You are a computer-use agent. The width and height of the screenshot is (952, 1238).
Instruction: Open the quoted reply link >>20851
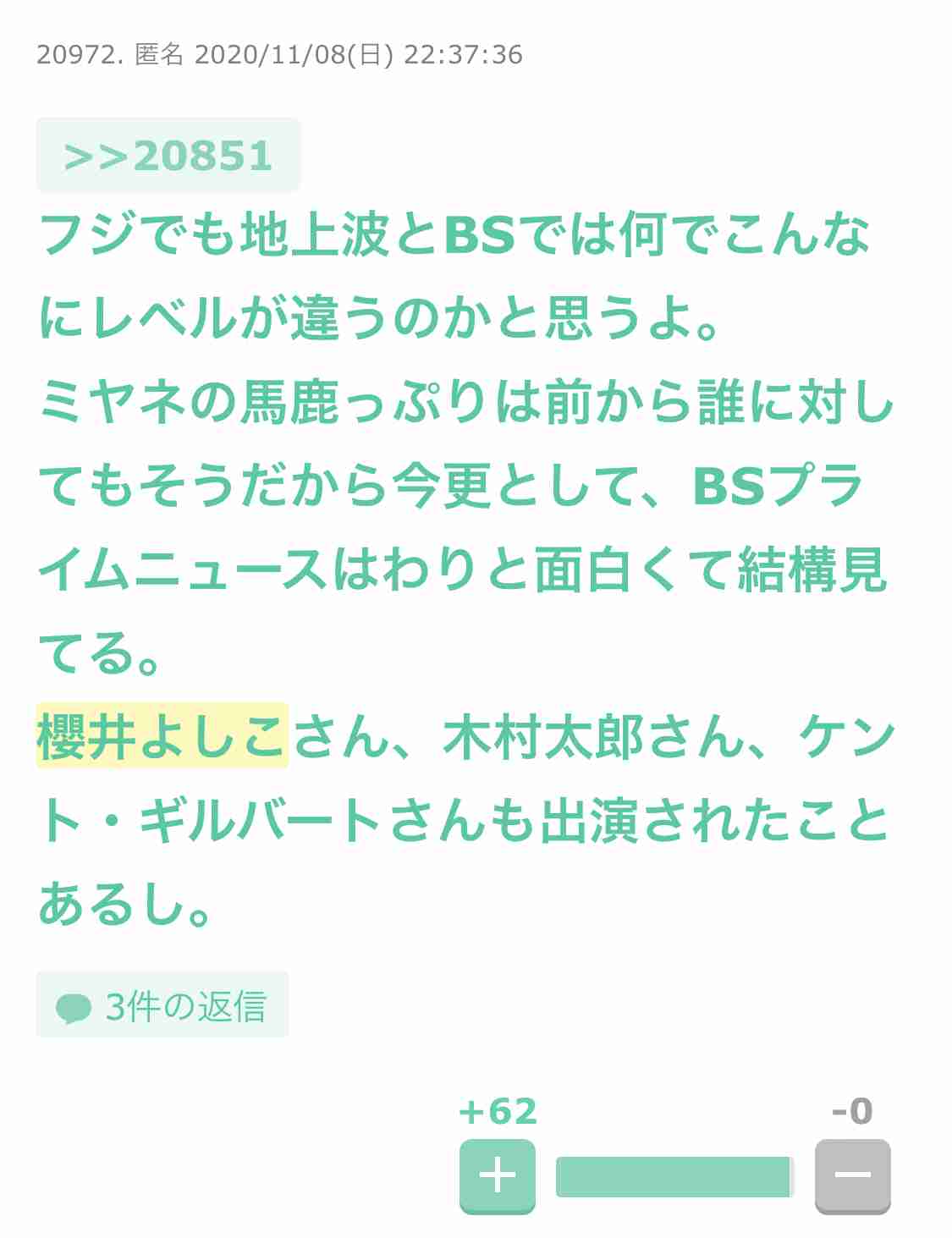[168, 156]
